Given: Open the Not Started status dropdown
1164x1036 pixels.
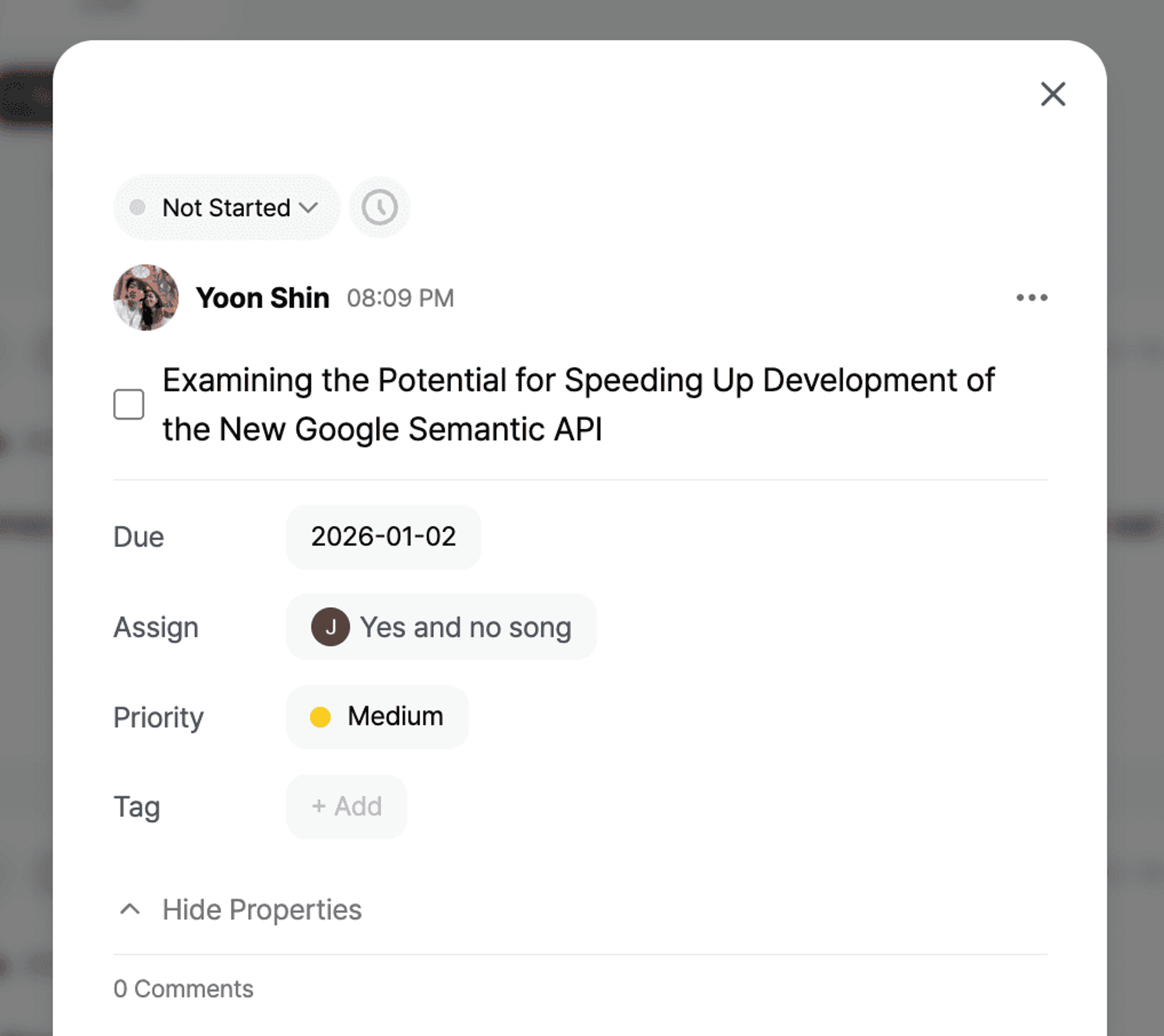Looking at the screenshot, I should tap(227, 207).
